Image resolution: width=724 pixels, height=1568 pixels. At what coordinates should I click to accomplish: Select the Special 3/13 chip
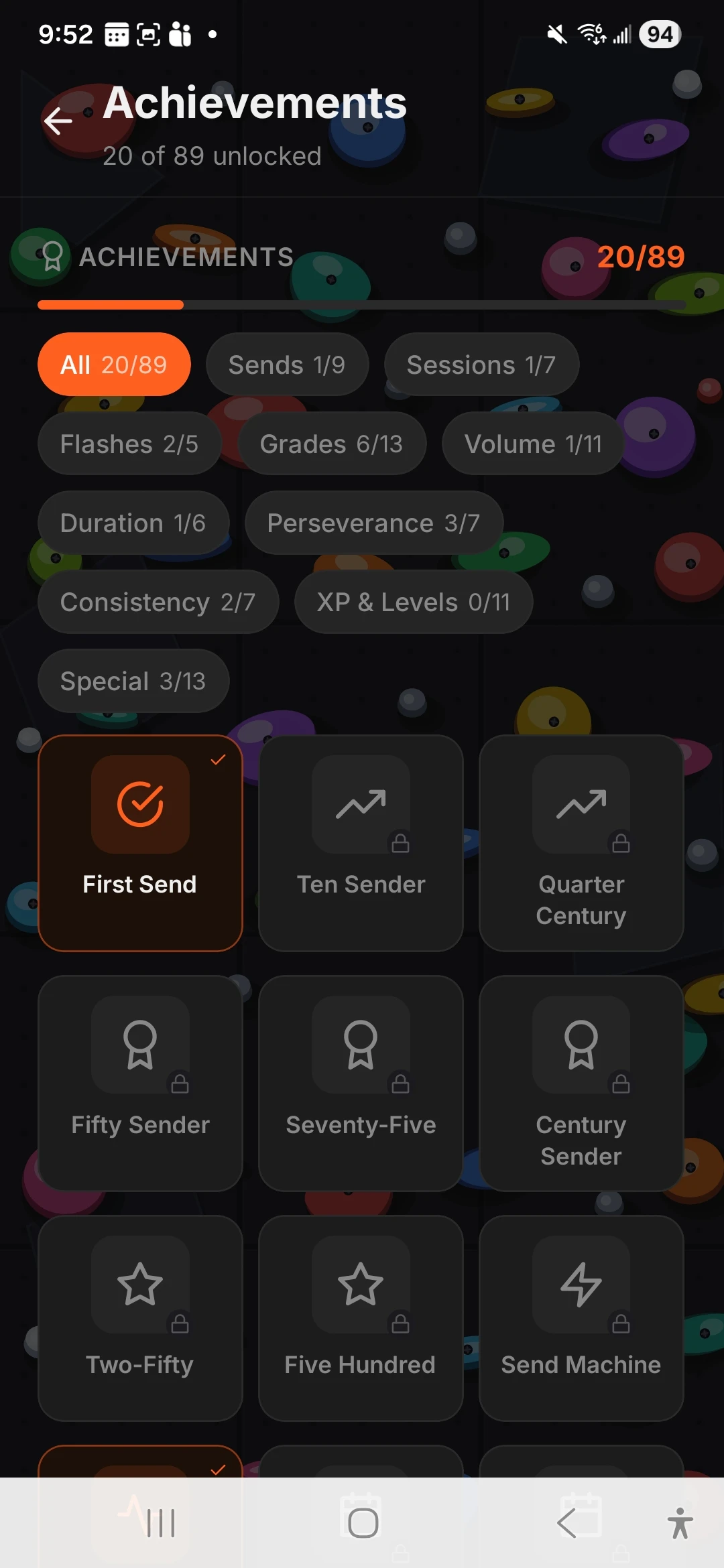[x=133, y=681]
